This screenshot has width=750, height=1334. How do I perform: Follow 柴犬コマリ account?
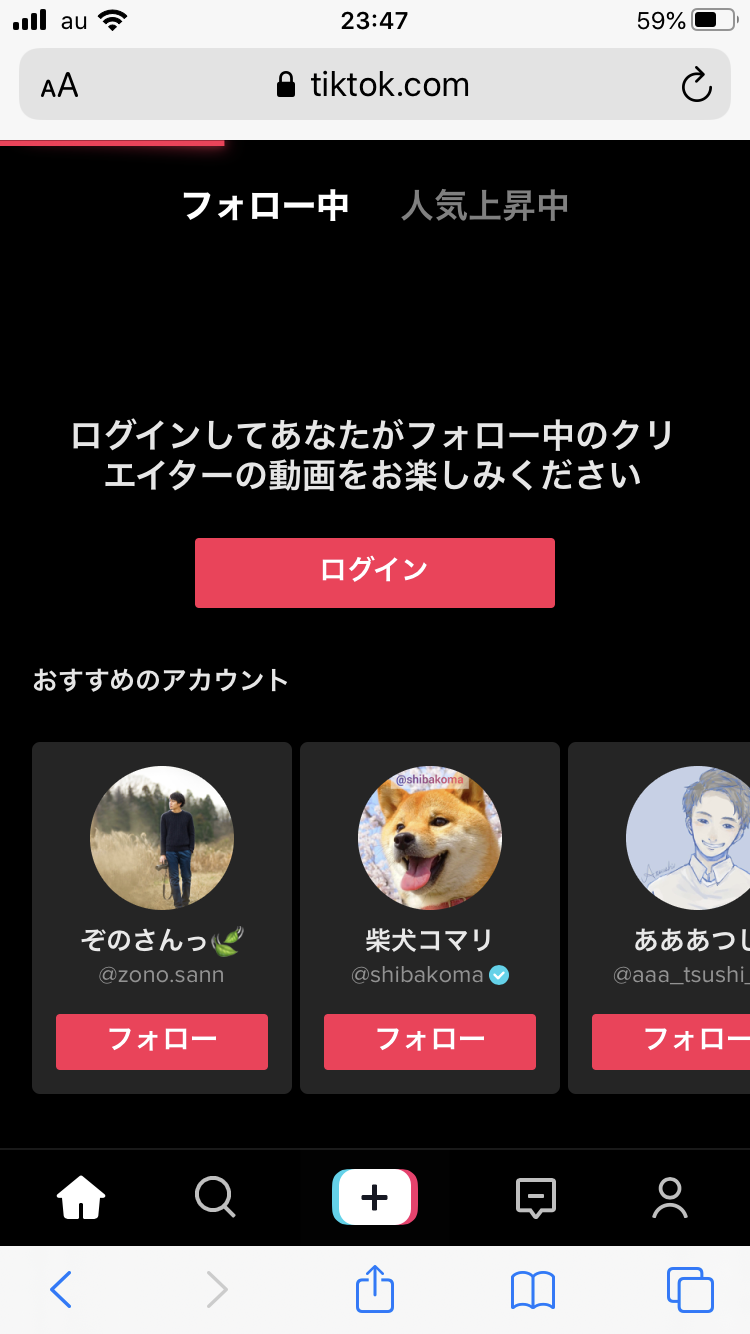430,1041
